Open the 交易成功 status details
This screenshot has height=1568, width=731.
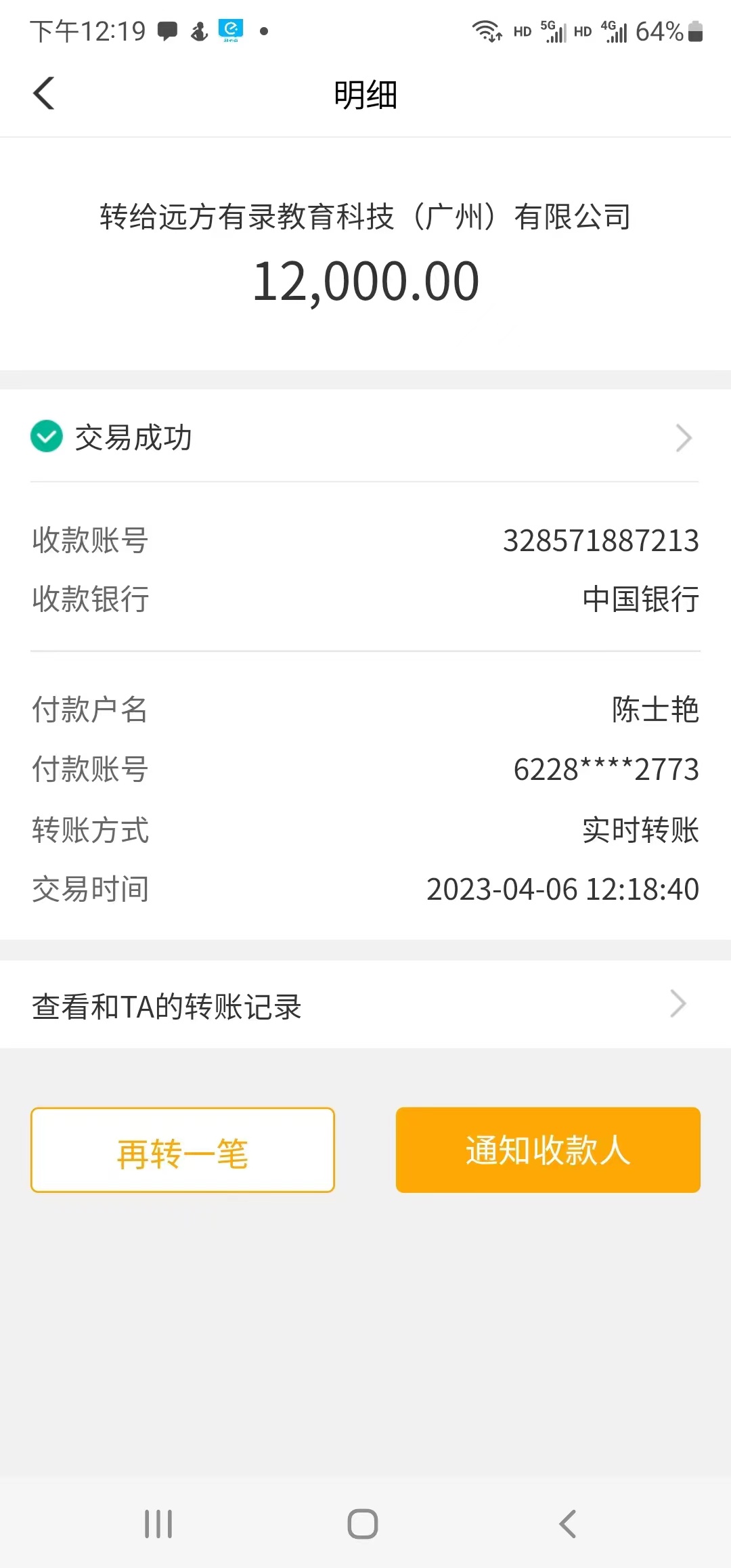coord(364,437)
